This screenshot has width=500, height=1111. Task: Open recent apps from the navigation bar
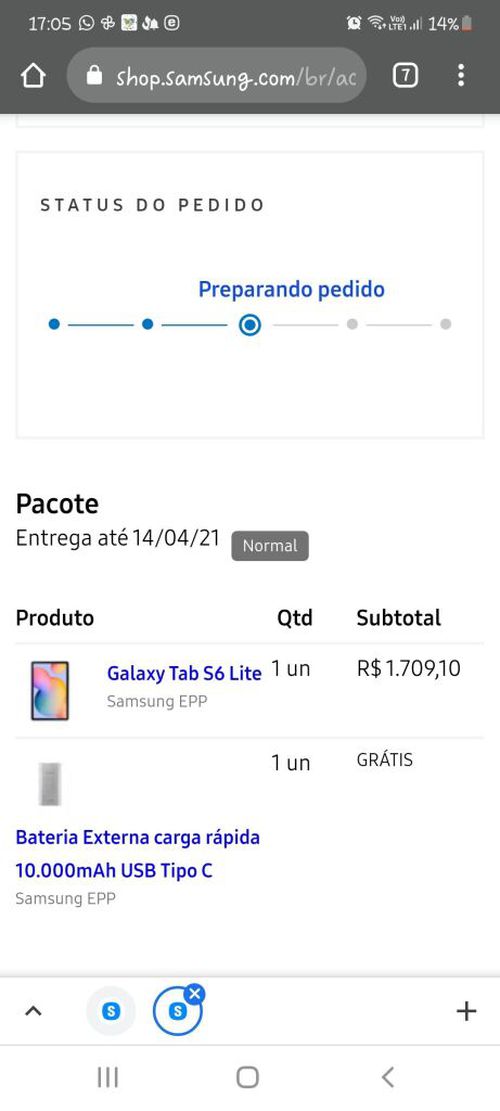108,1078
